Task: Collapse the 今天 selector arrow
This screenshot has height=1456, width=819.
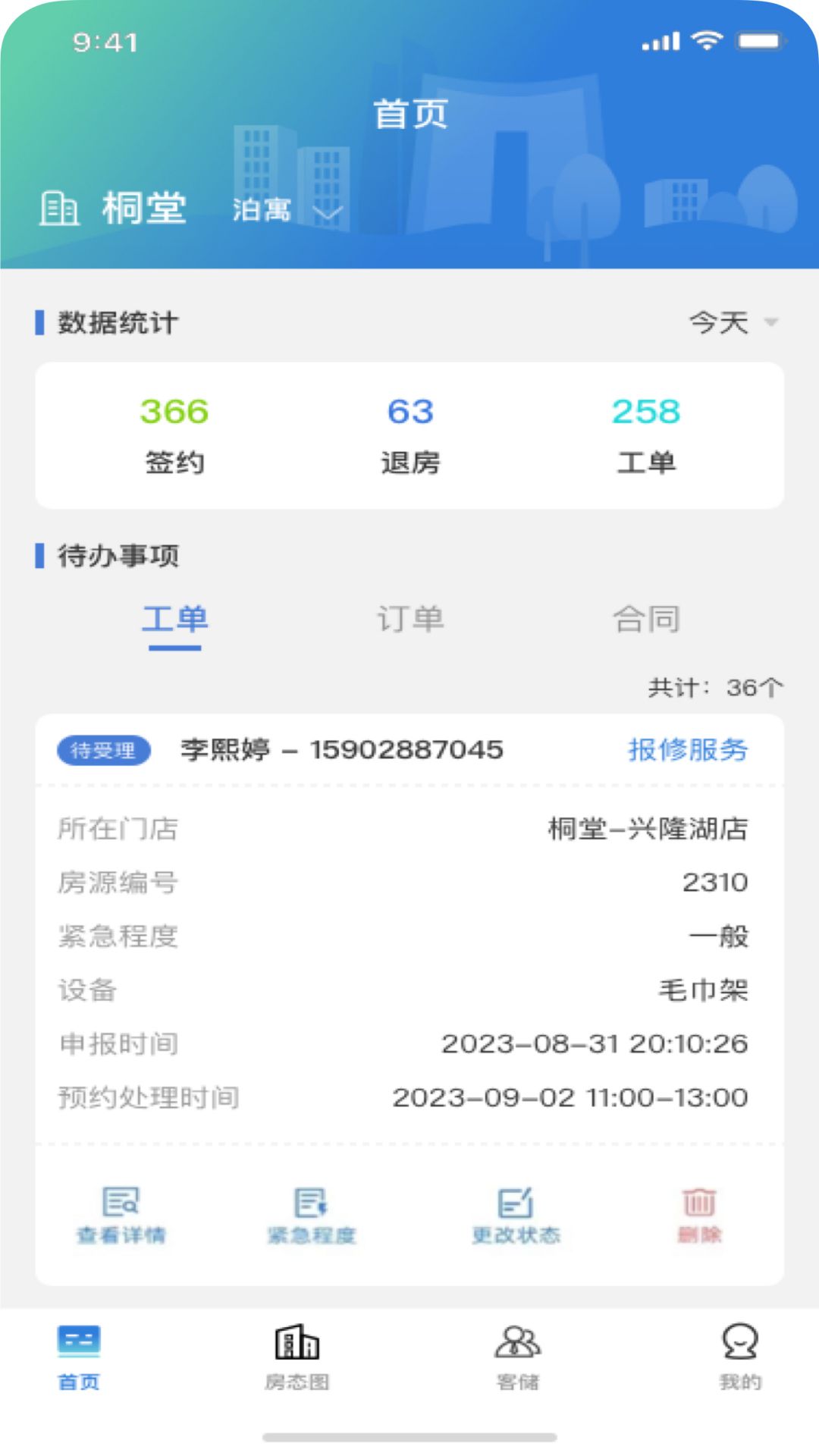Action: [x=770, y=324]
